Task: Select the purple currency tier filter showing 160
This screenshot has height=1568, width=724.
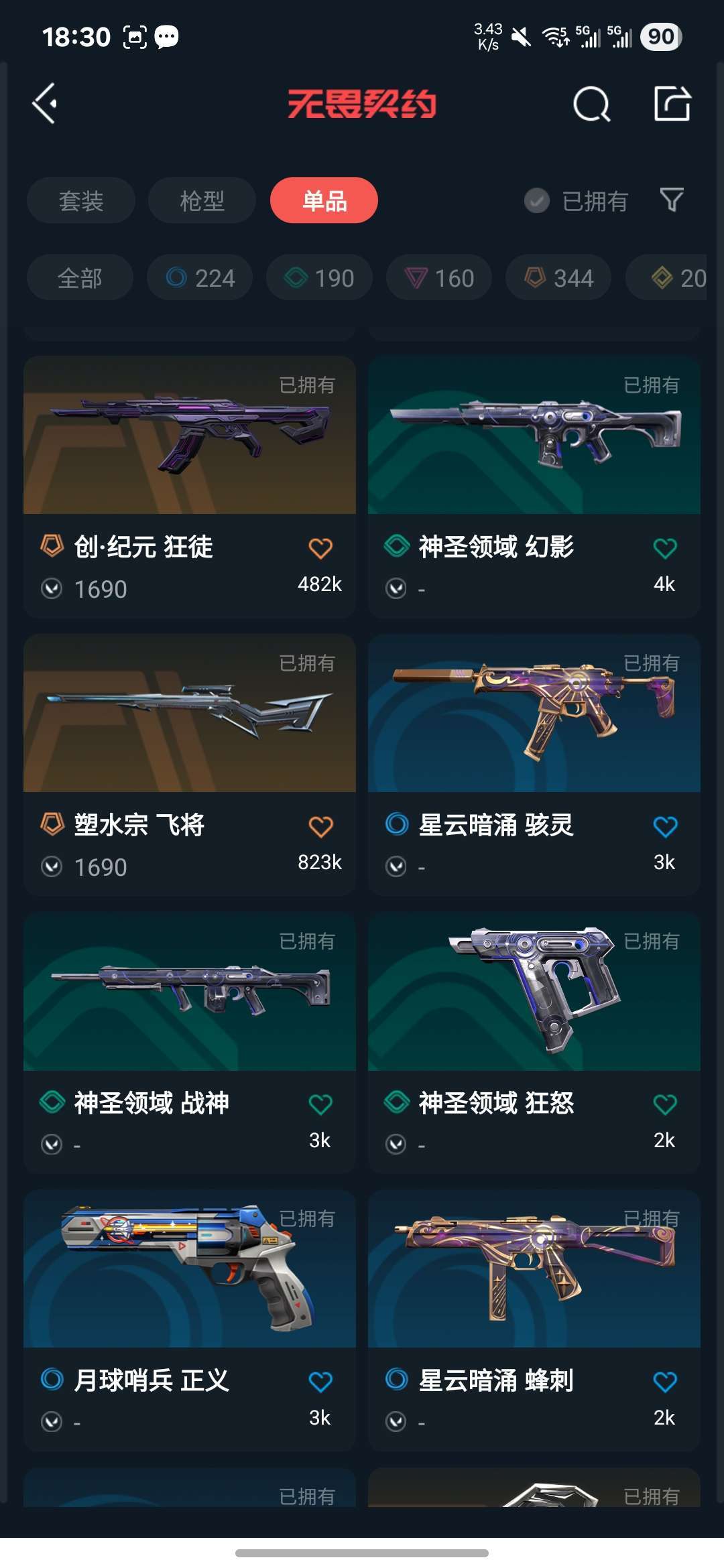Action: (438, 277)
